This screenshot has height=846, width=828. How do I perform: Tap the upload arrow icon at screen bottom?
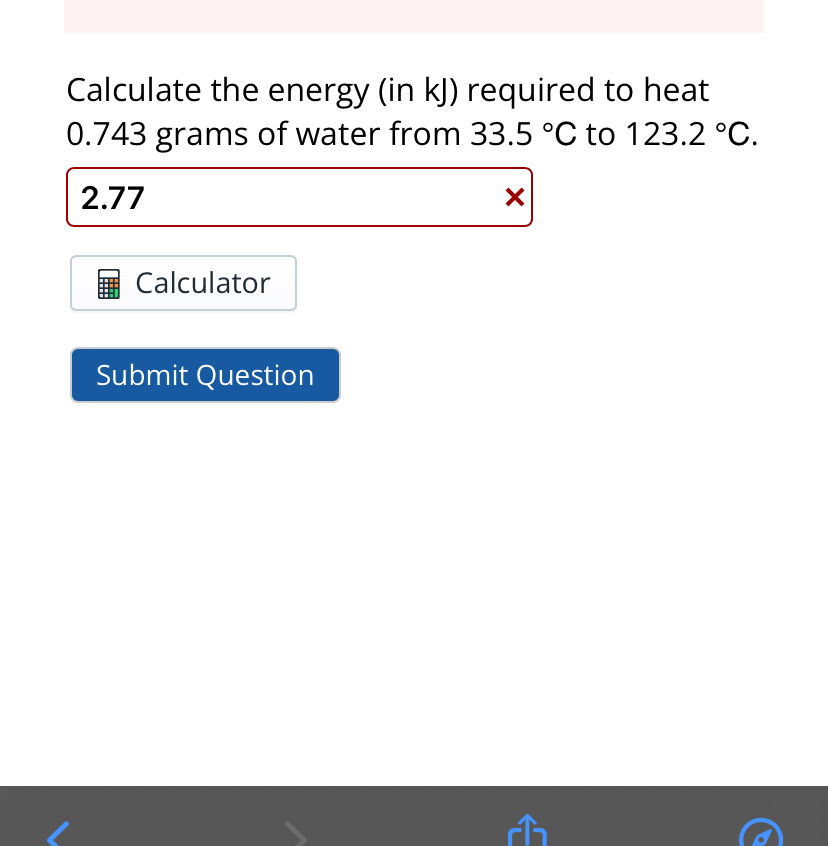(527, 830)
